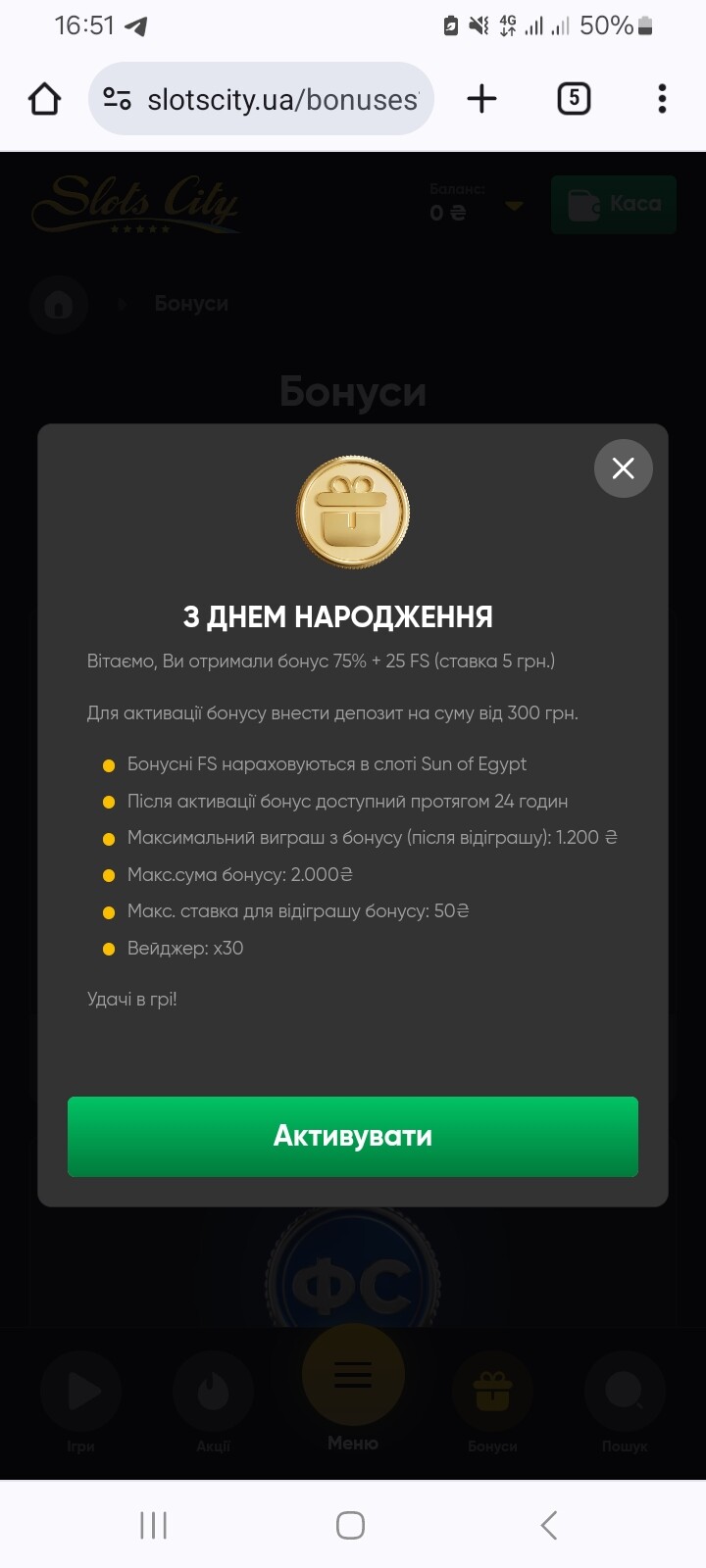Open the browser home page
This screenshot has height=1568, width=706.
click(x=44, y=98)
